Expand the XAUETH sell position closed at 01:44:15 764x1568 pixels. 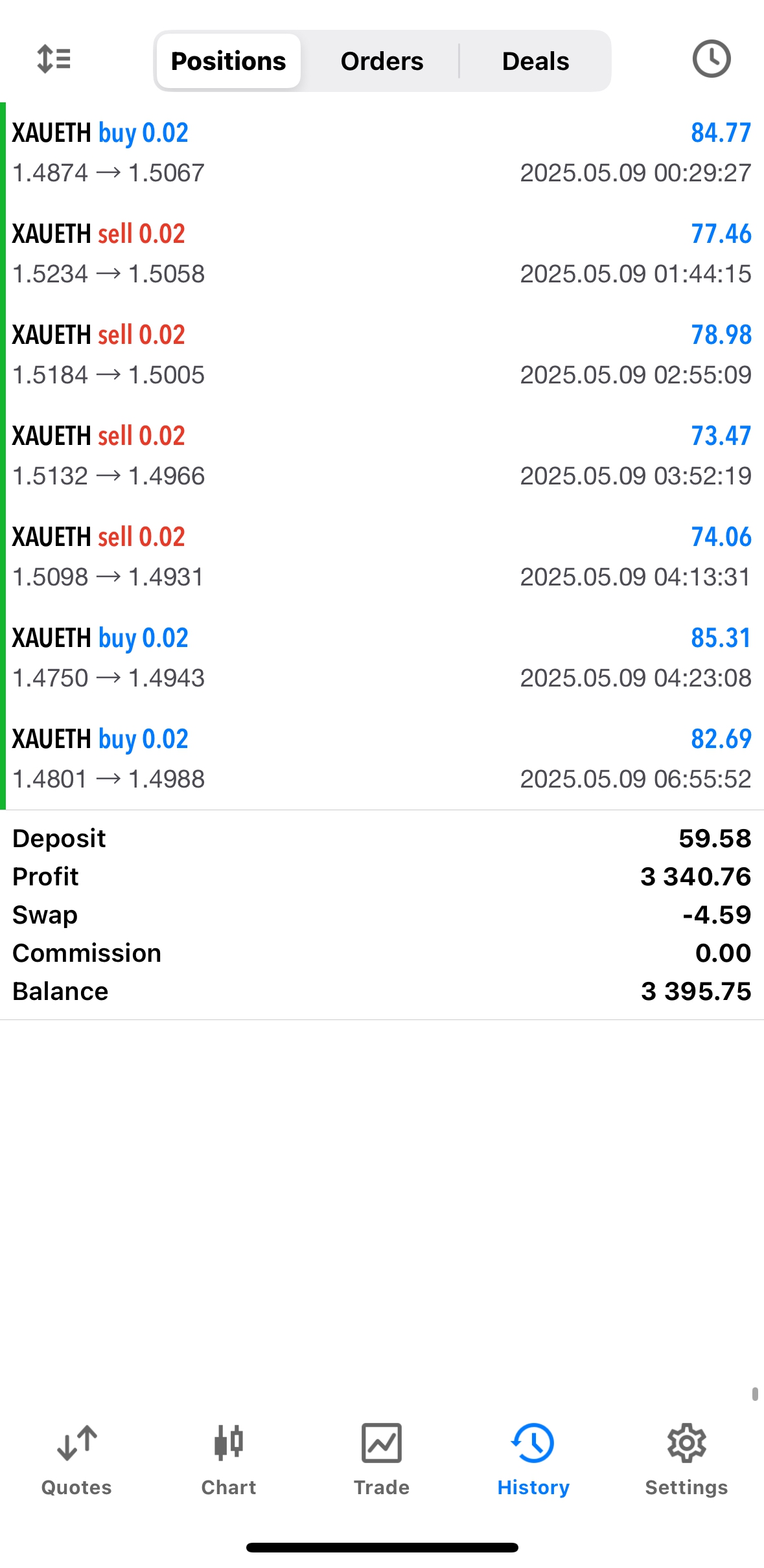[x=382, y=254]
